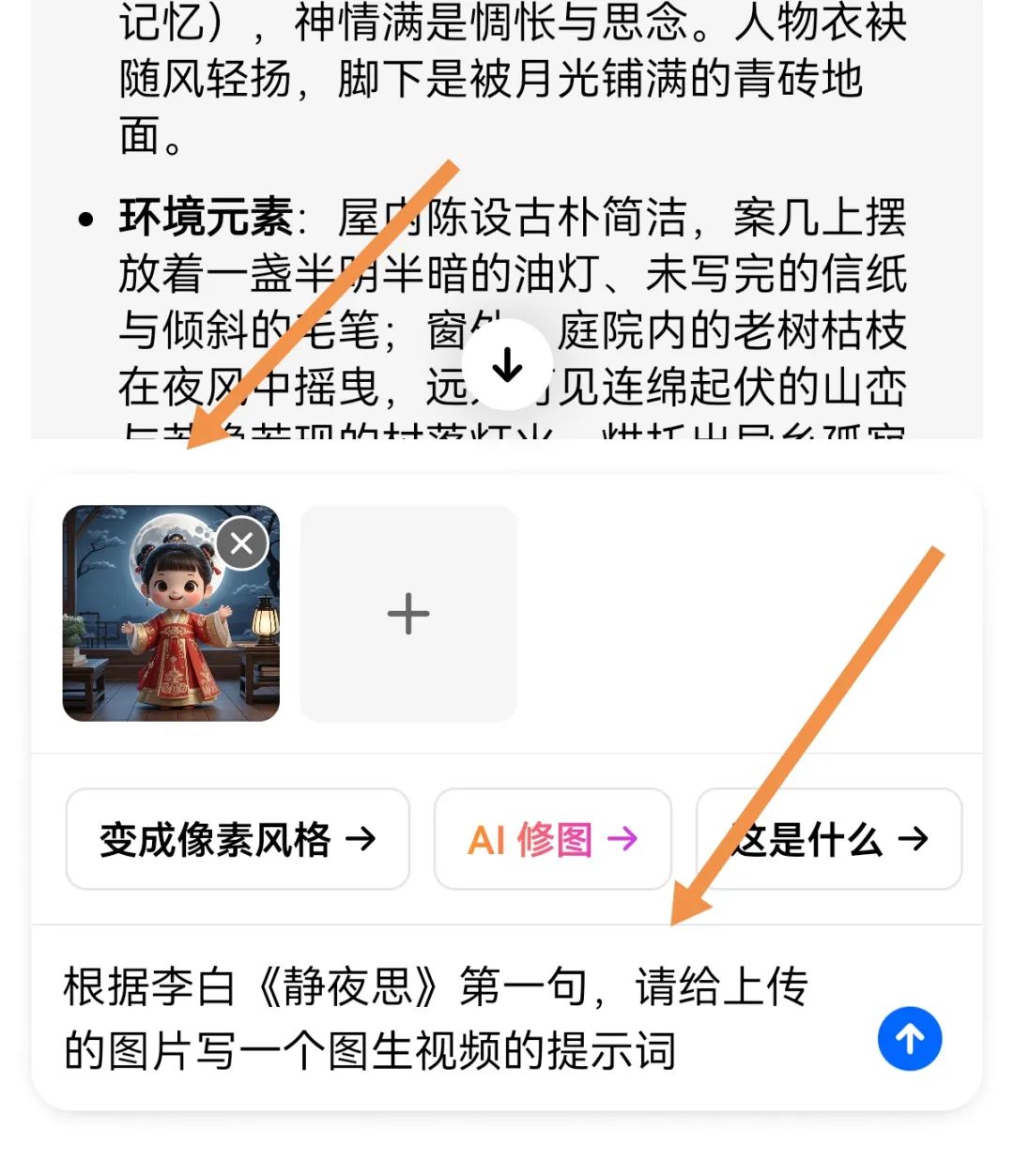
Task: Tap the arrow icon inside 变成像素风格 chip
Action: tap(361, 840)
